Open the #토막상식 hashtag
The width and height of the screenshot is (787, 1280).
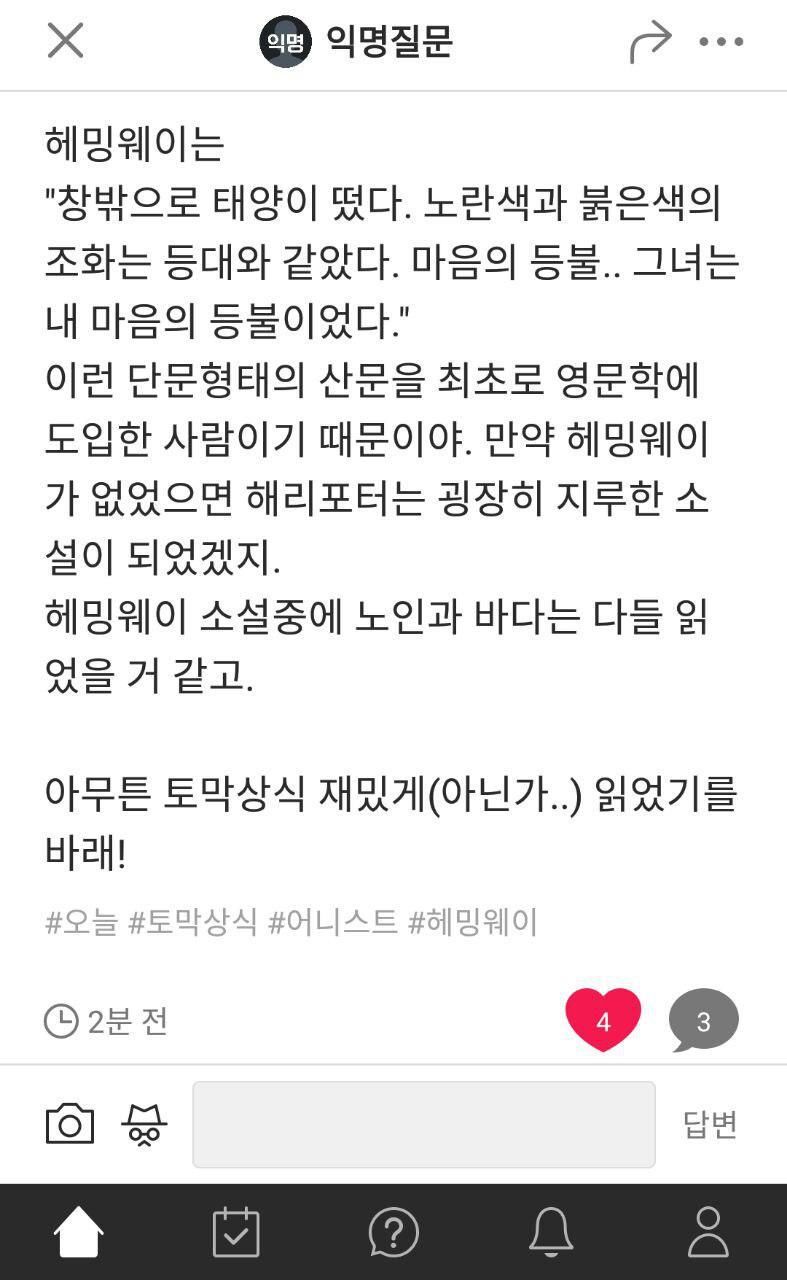tap(193, 921)
